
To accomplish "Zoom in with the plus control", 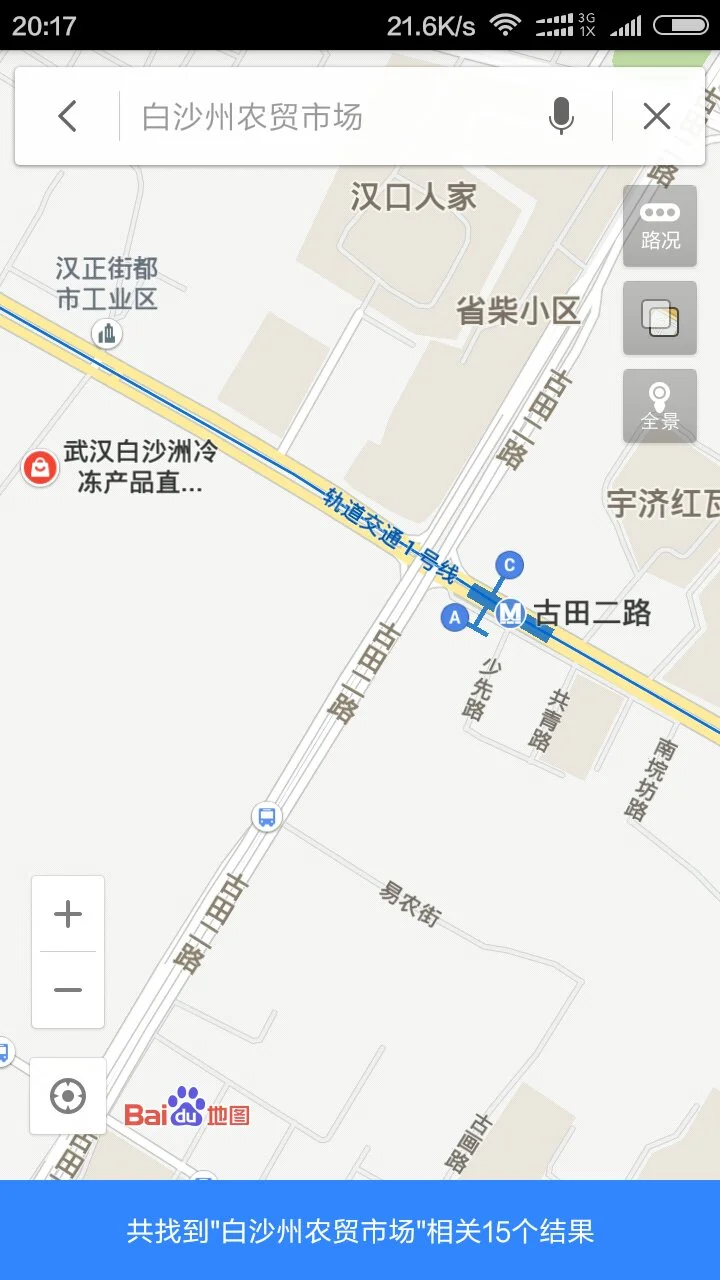I will tap(67, 913).
